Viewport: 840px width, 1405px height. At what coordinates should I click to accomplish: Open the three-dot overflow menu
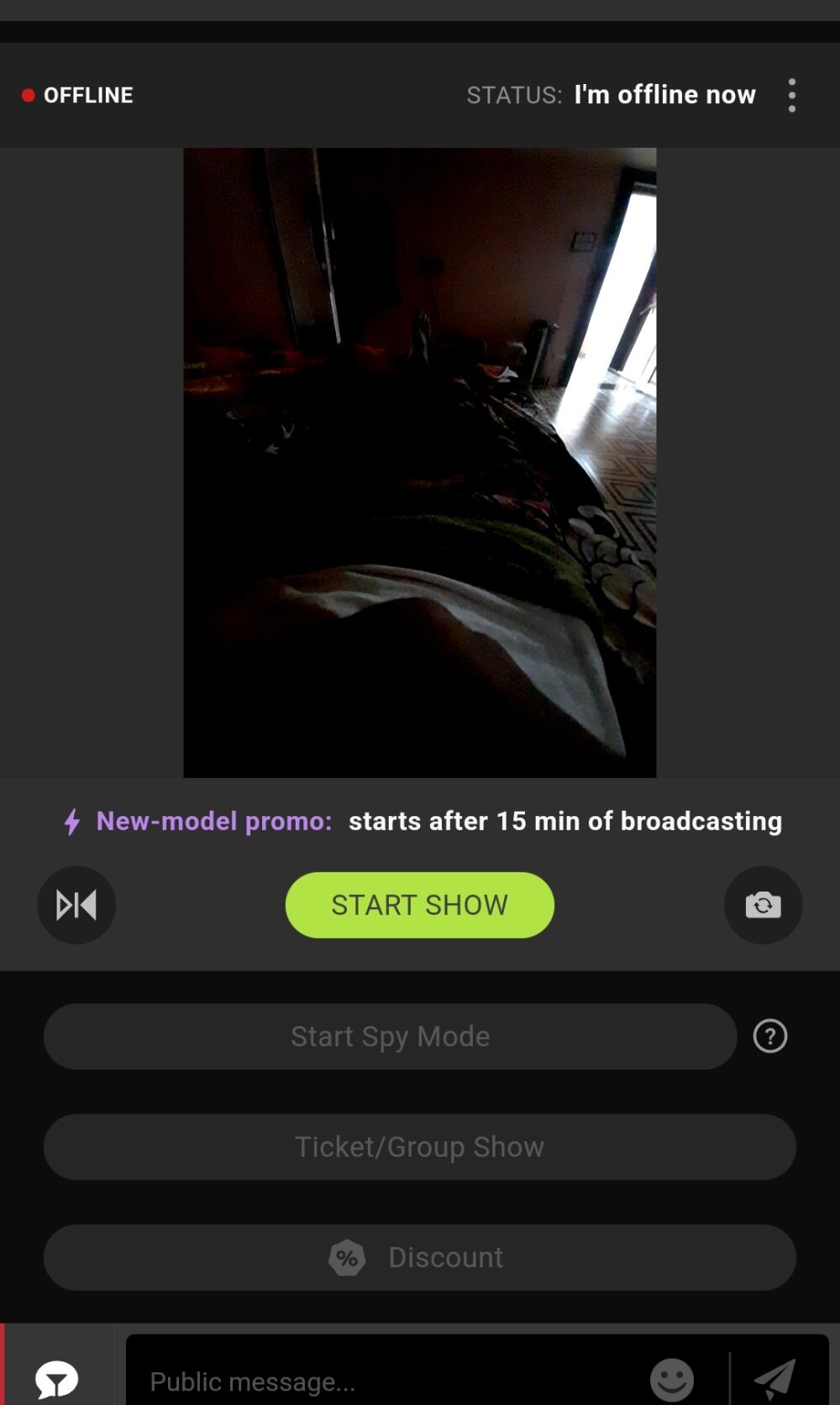tap(791, 95)
